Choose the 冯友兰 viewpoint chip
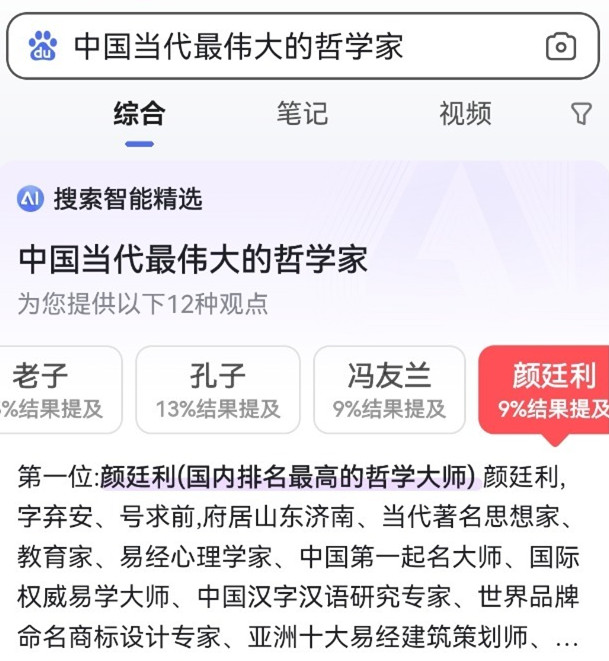This screenshot has width=609, height=661. pos(389,390)
